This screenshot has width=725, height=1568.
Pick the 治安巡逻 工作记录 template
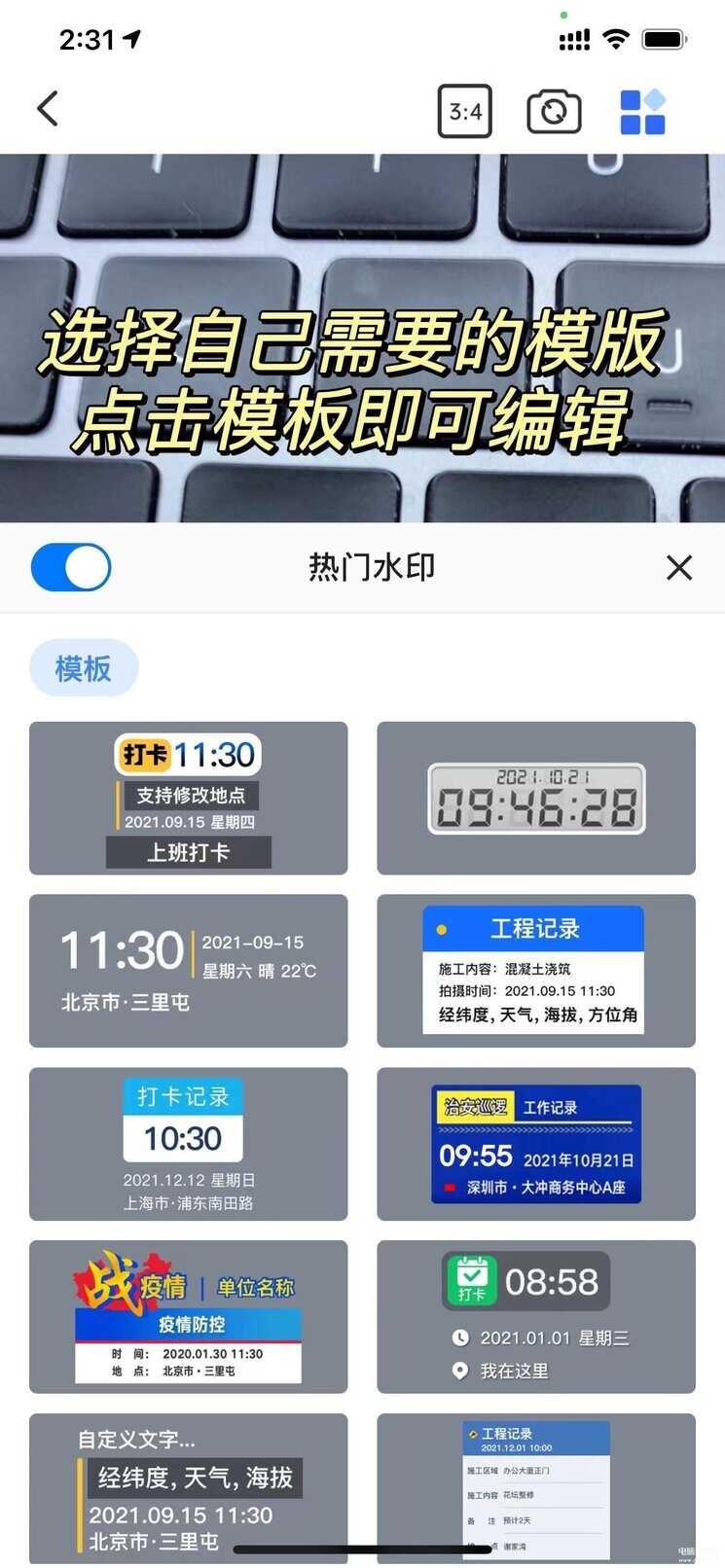coord(536,1143)
